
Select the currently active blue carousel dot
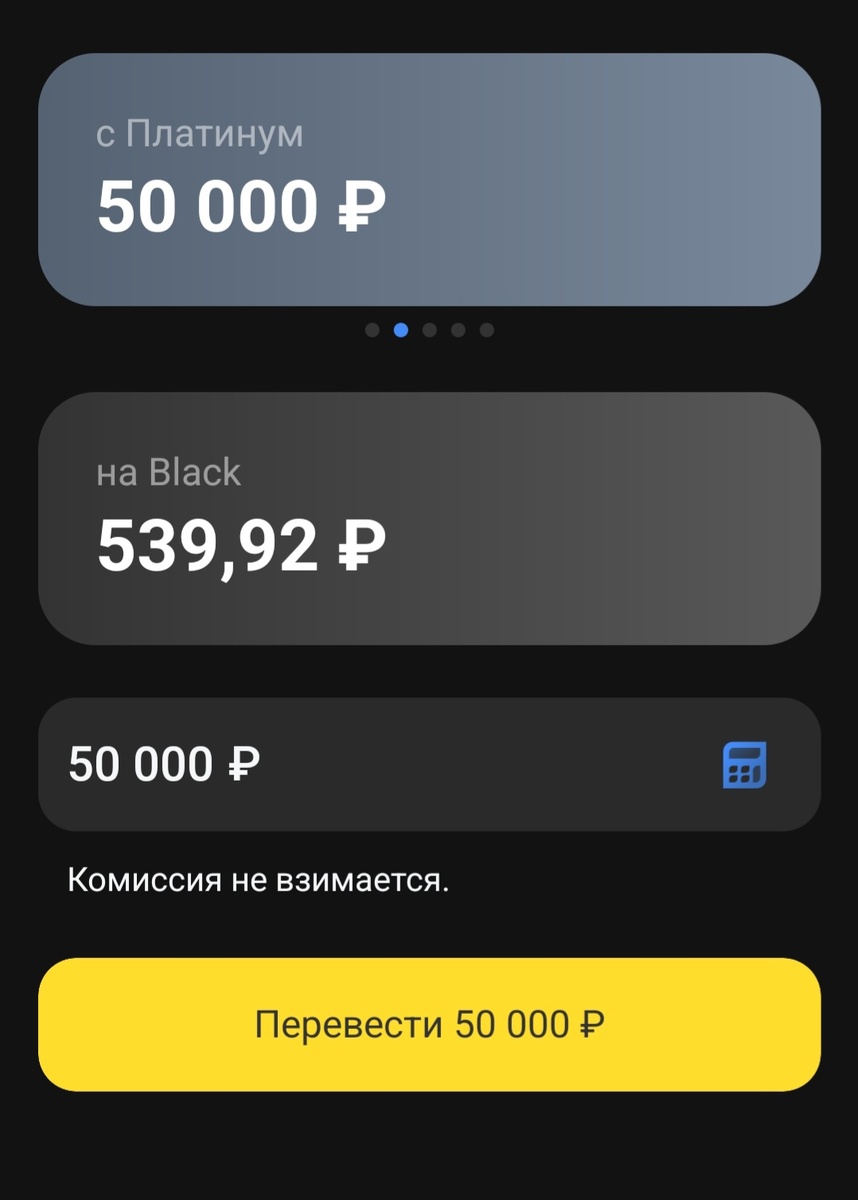401,330
